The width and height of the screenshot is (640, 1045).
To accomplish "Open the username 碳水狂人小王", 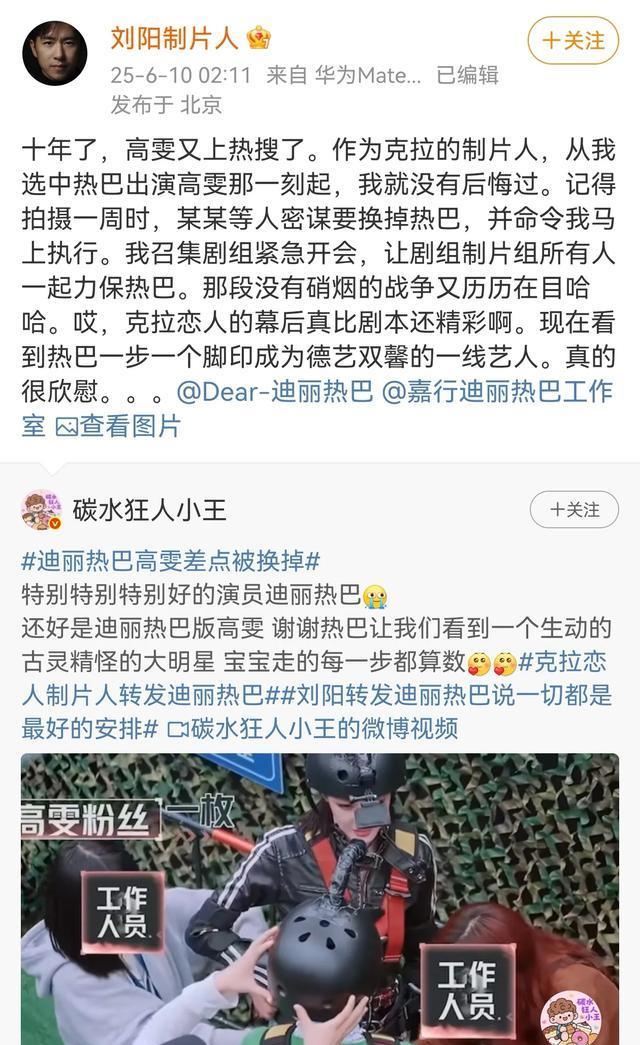I will pyautogui.click(x=150, y=510).
